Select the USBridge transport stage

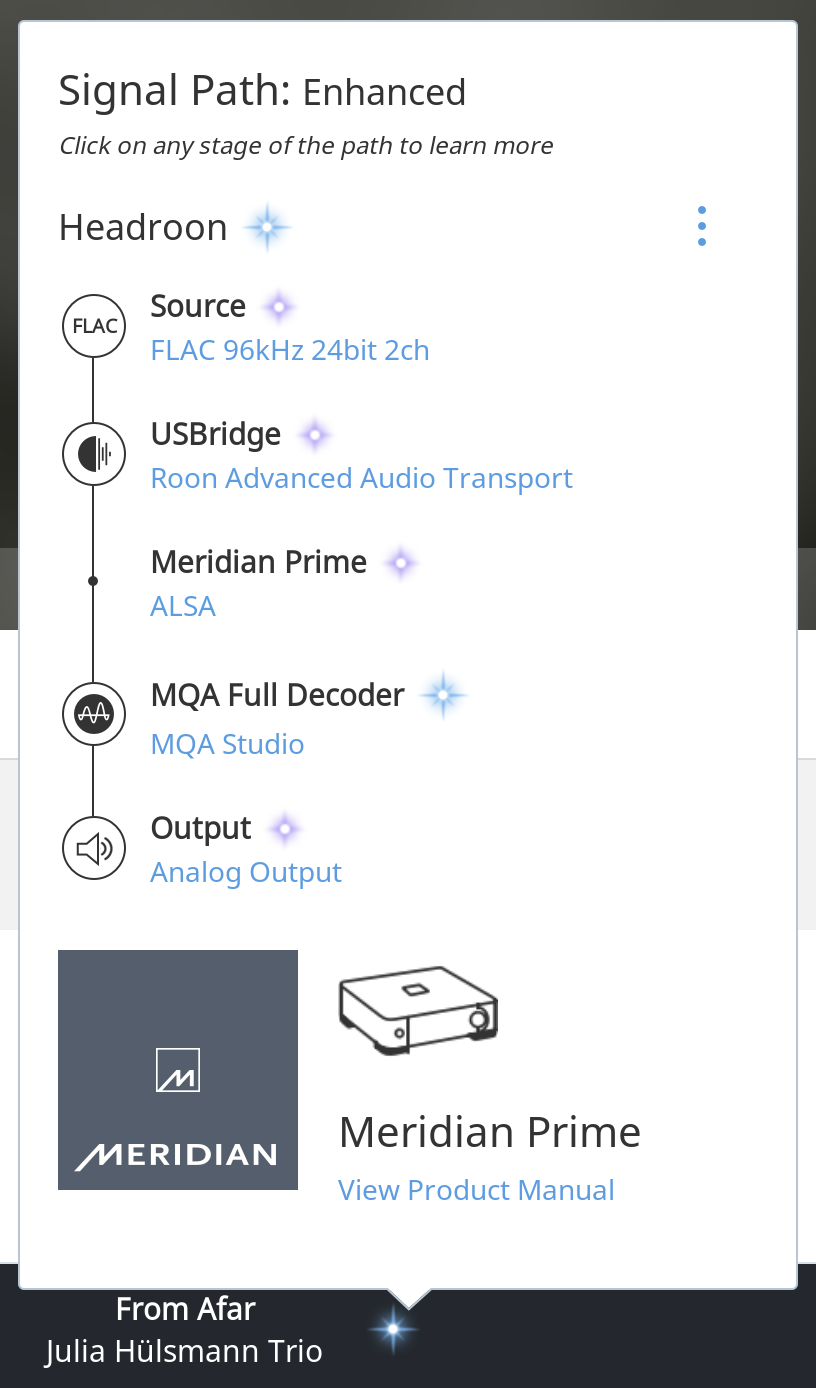pyautogui.click(x=361, y=456)
